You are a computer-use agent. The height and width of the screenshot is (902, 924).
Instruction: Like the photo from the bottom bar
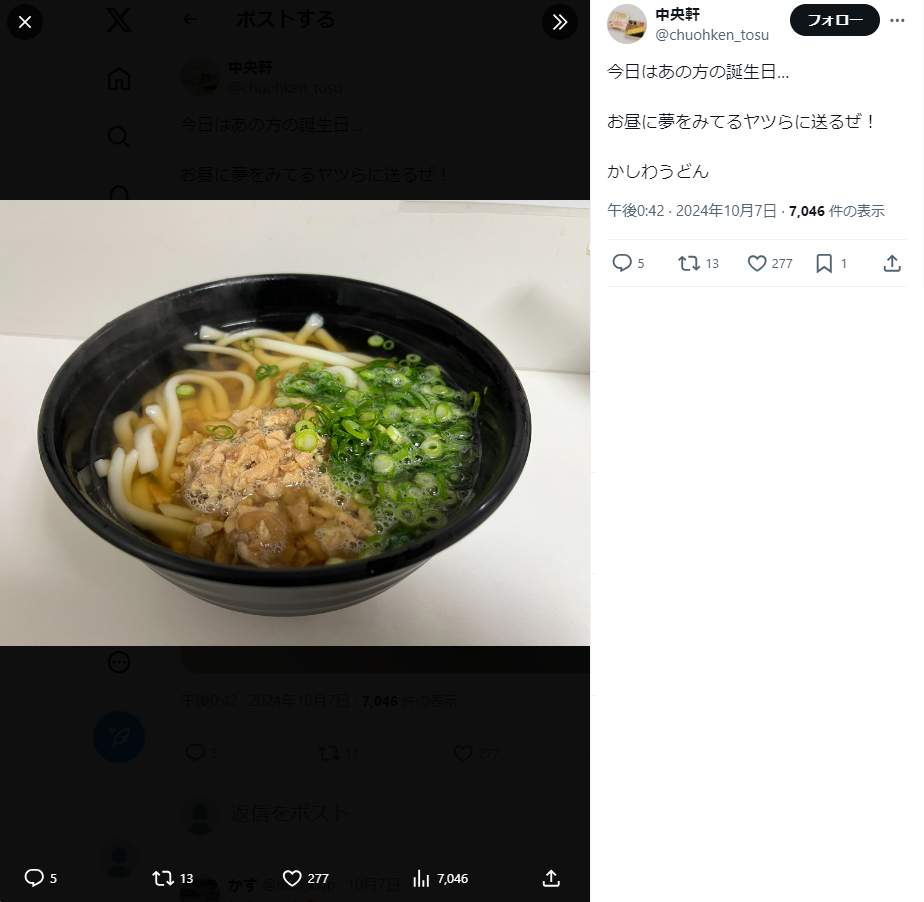tap(292, 878)
